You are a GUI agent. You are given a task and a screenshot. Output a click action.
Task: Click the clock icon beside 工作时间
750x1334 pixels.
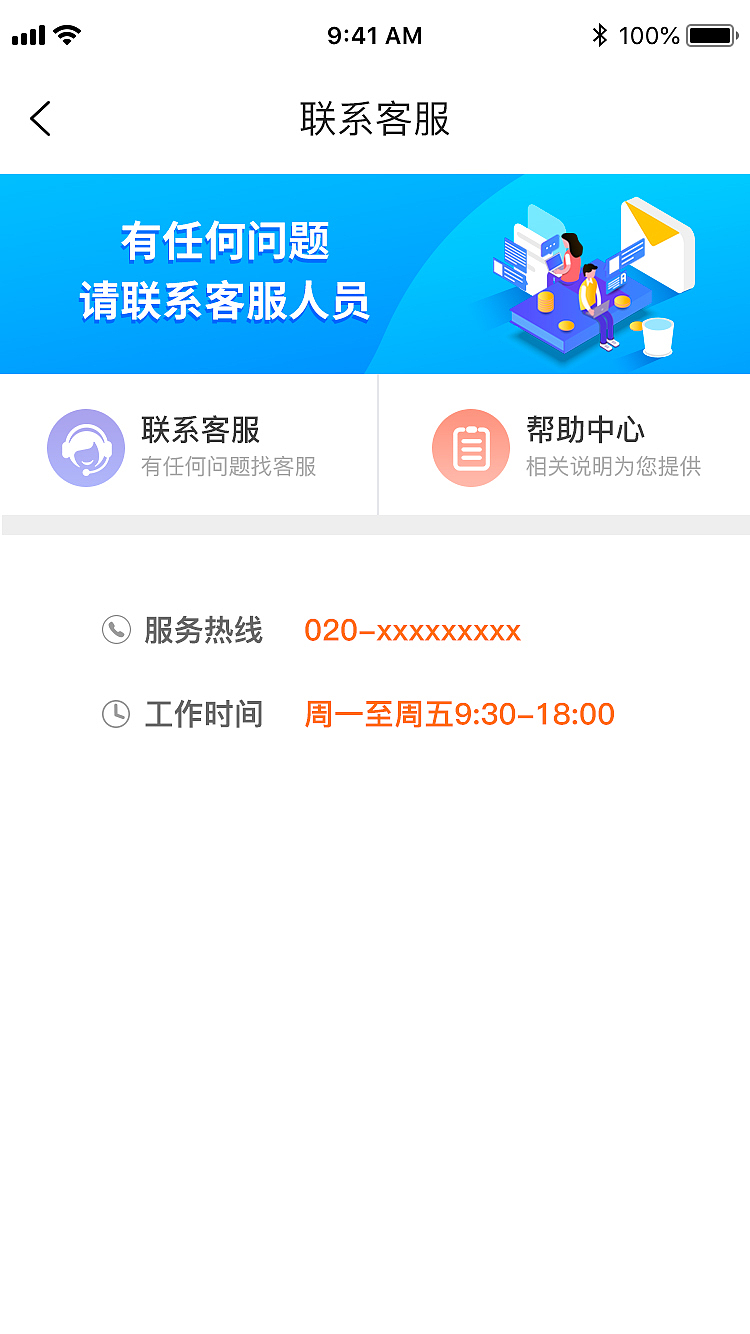coord(117,714)
